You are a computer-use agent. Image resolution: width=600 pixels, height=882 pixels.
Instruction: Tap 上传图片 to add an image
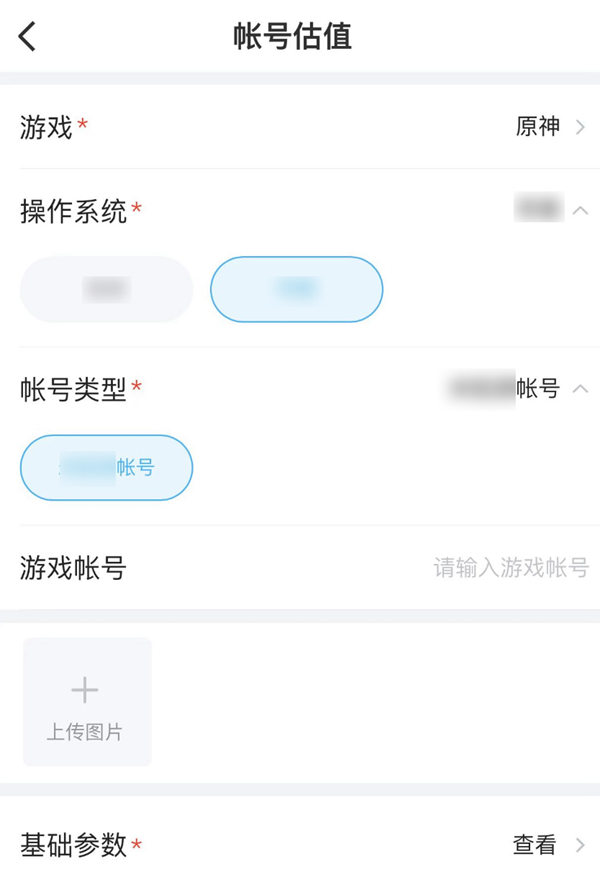tap(87, 702)
